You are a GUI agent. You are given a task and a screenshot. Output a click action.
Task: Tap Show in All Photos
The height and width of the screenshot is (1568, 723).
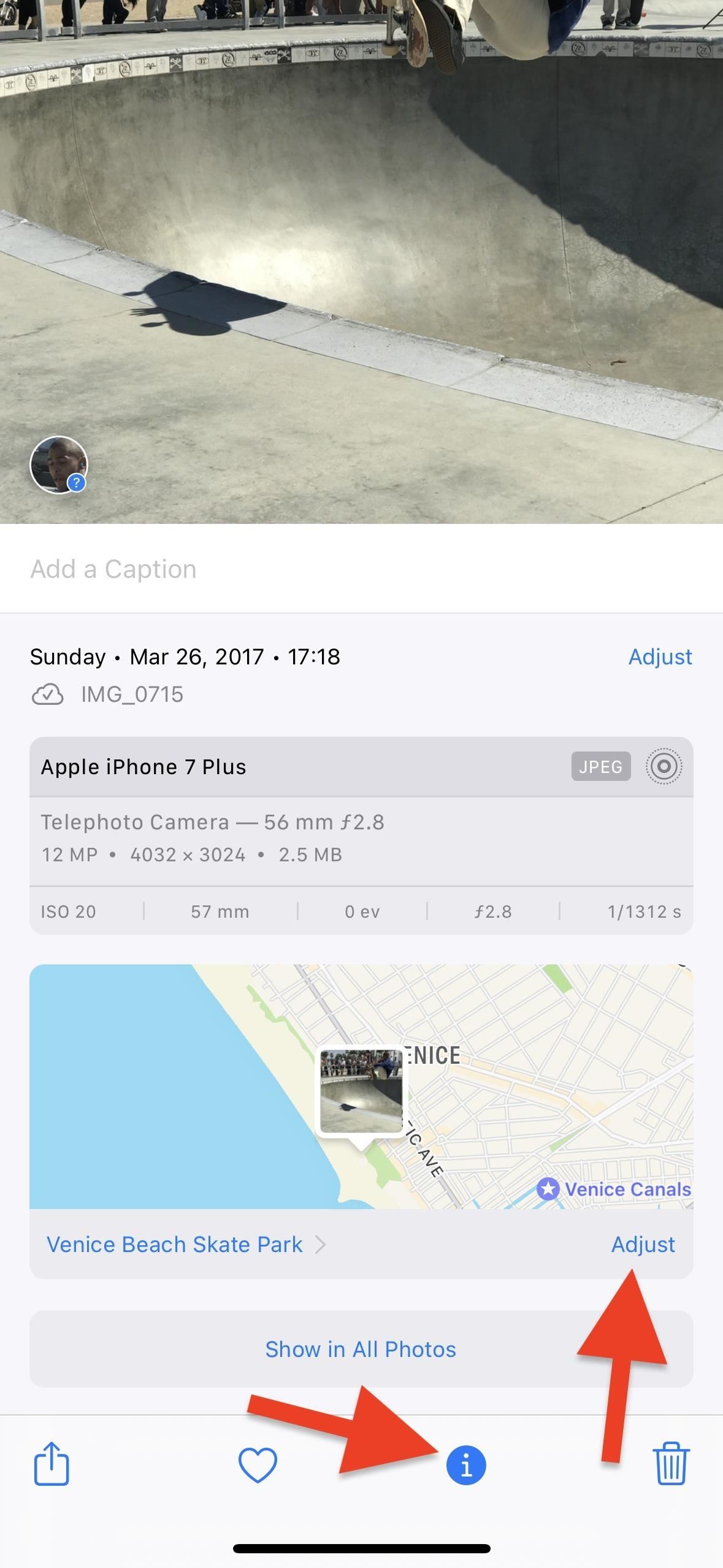point(361,1349)
